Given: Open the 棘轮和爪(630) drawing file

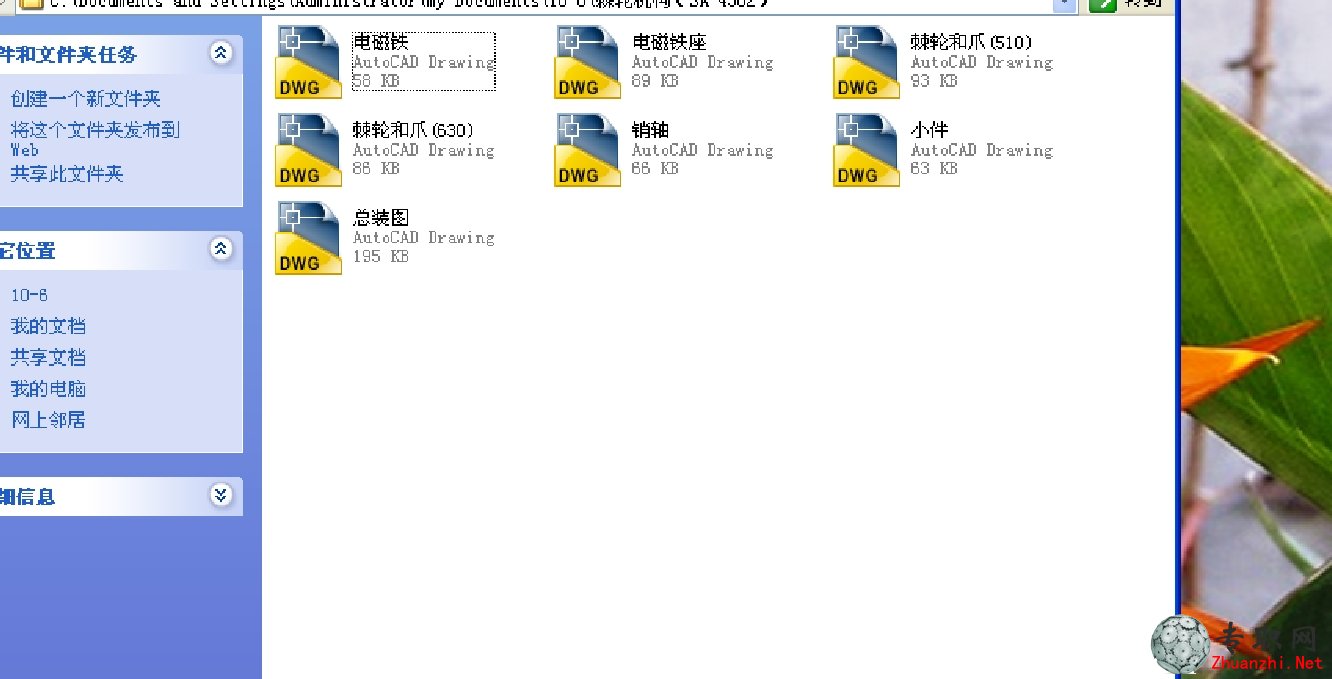Looking at the screenshot, I should 308,150.
